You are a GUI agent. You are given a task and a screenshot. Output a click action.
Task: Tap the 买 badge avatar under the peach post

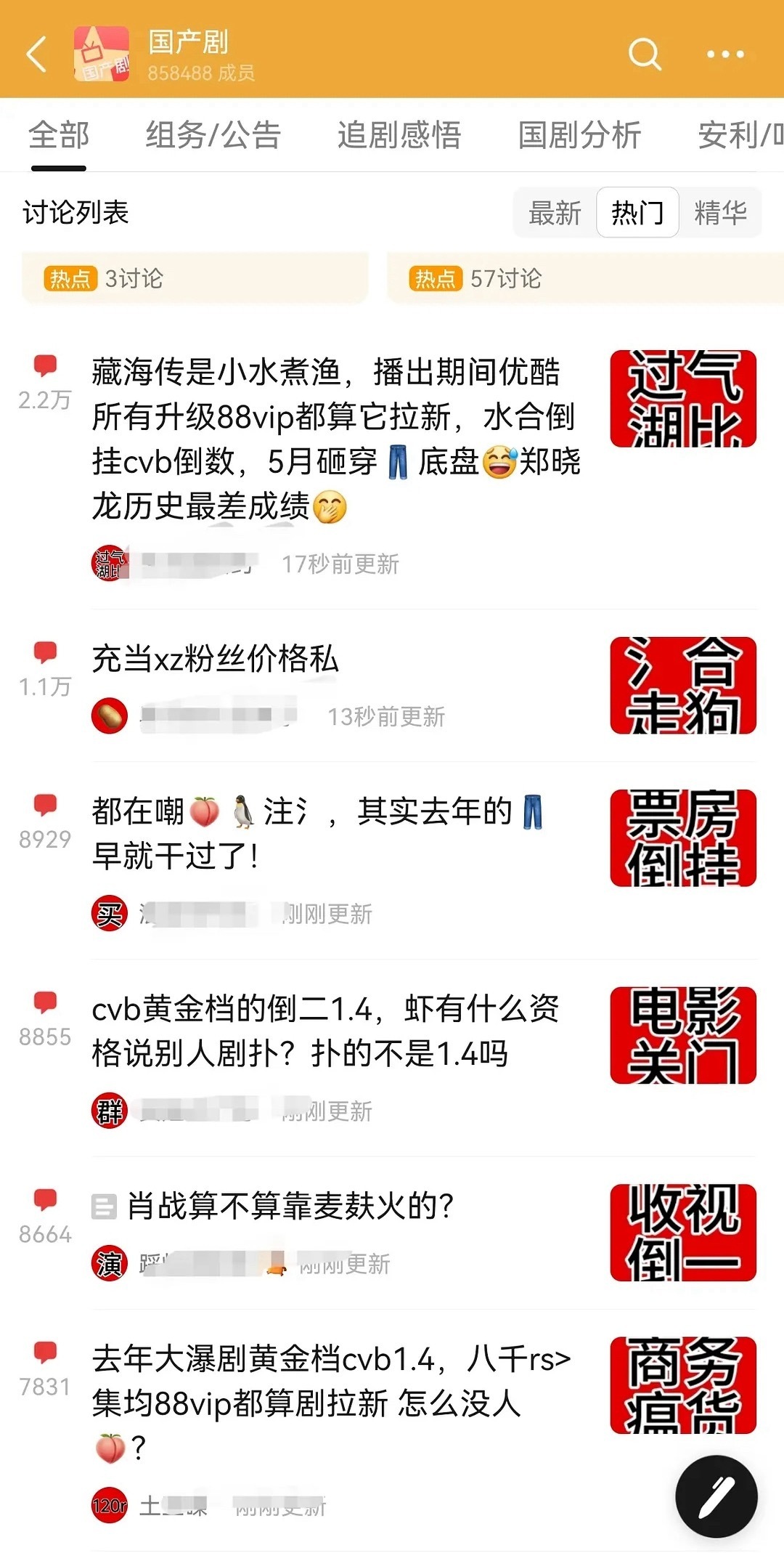click(x=109, y=912)
